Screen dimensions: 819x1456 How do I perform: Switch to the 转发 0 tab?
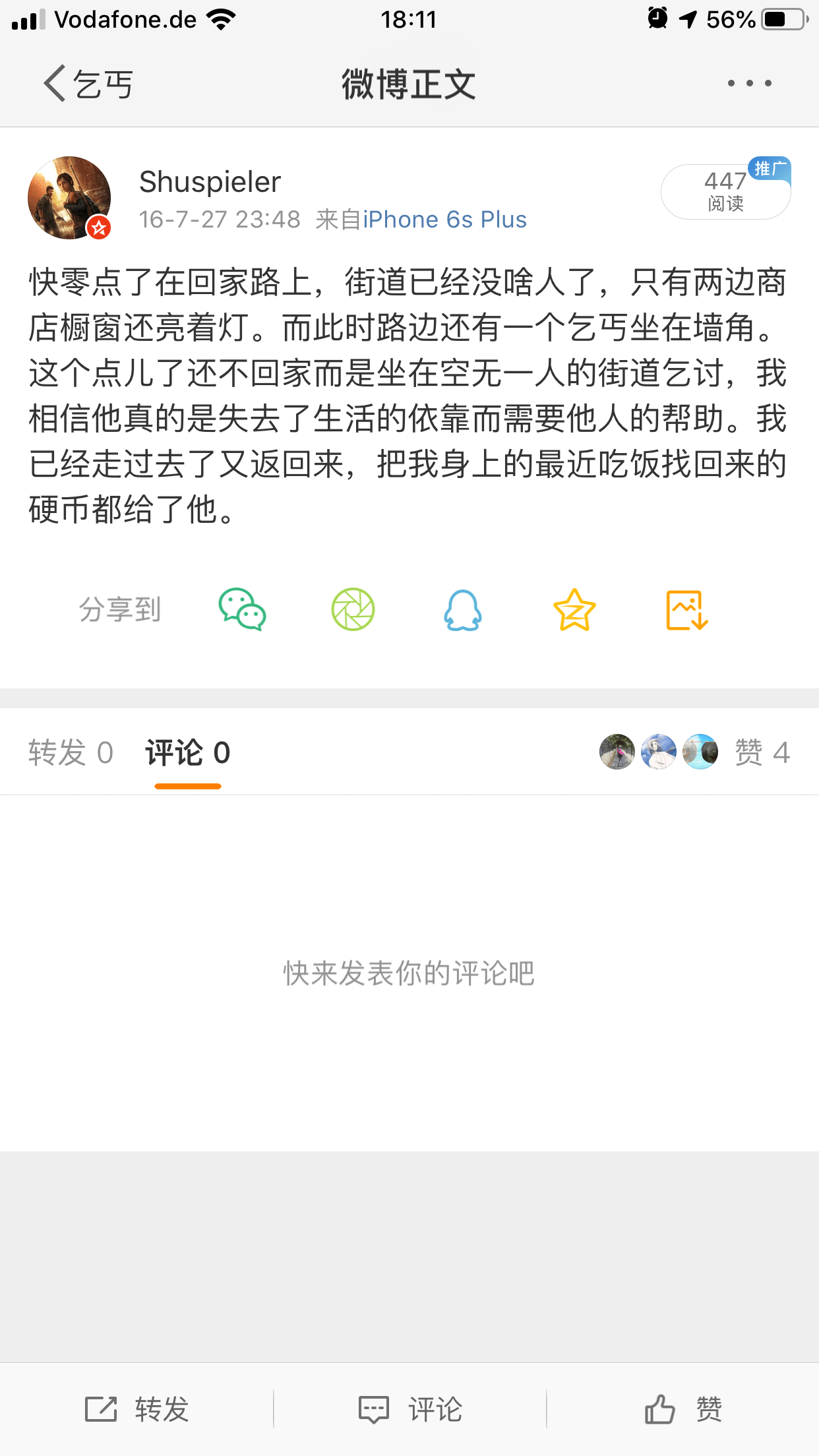click(x=71, y=752)
